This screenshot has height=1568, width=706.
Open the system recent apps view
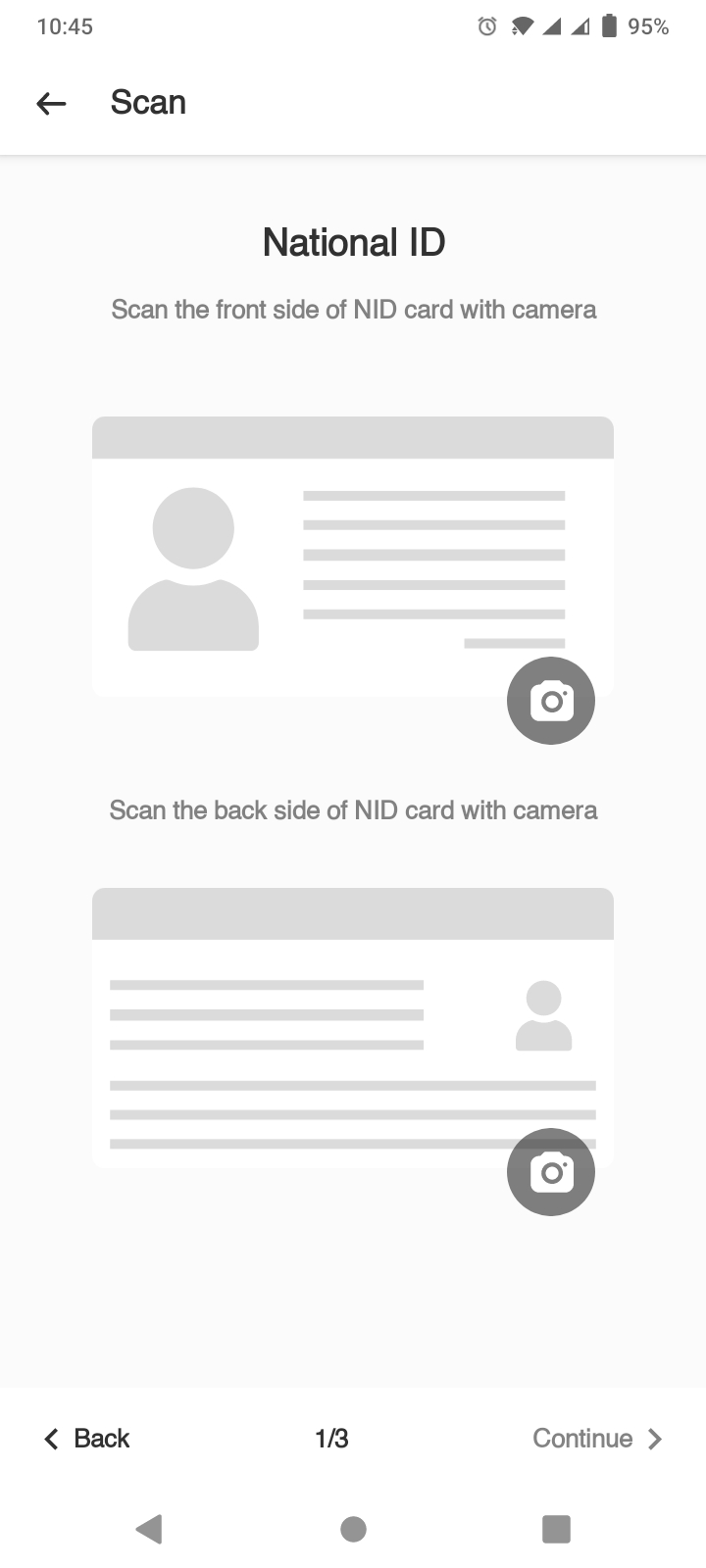(x=556, y=1529)
